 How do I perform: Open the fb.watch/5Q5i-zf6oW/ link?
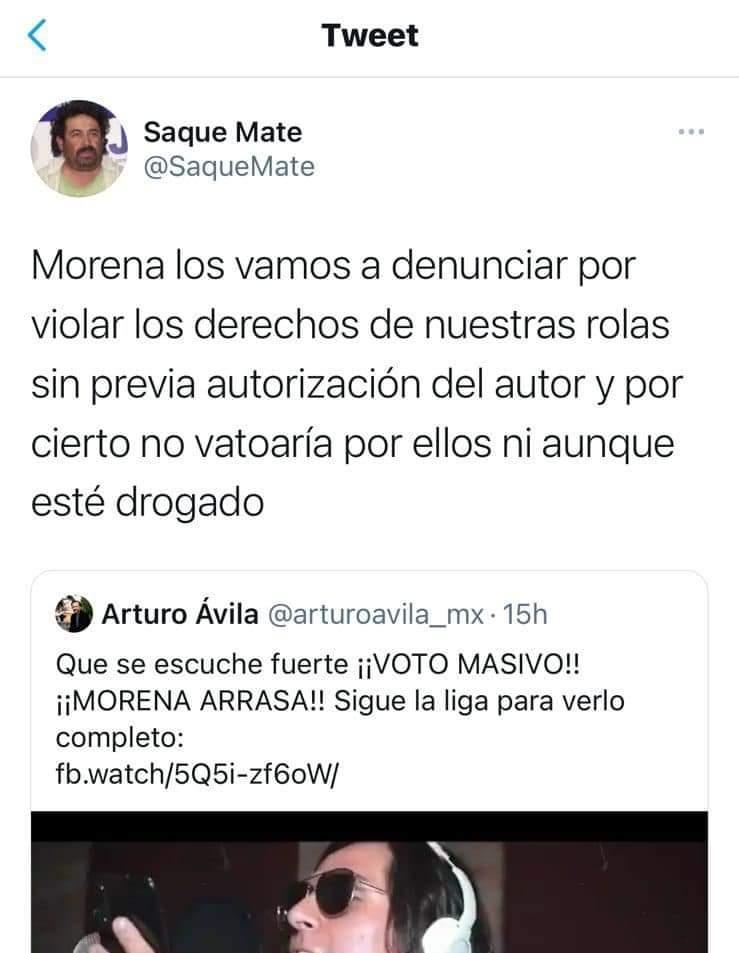[198, 774]
